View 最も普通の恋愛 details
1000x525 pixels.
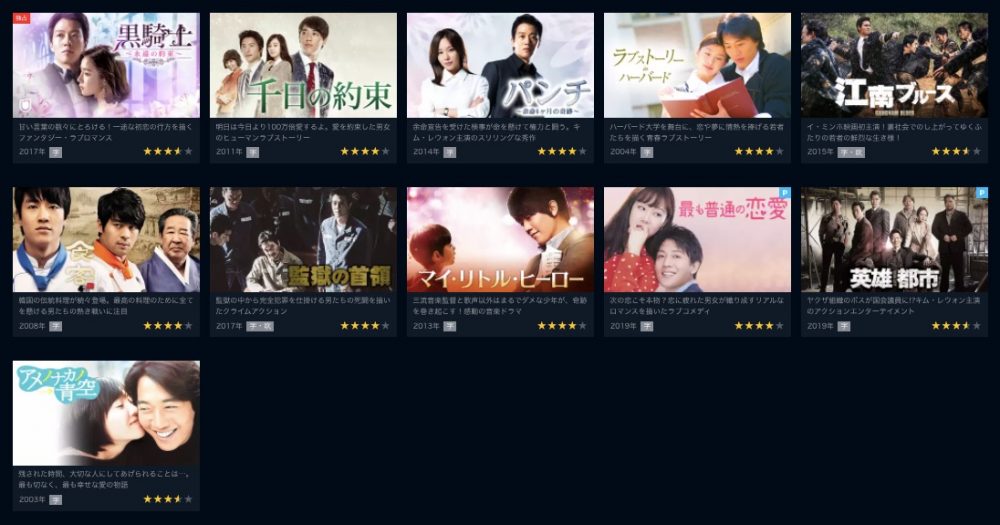click(x=697, y=240)
